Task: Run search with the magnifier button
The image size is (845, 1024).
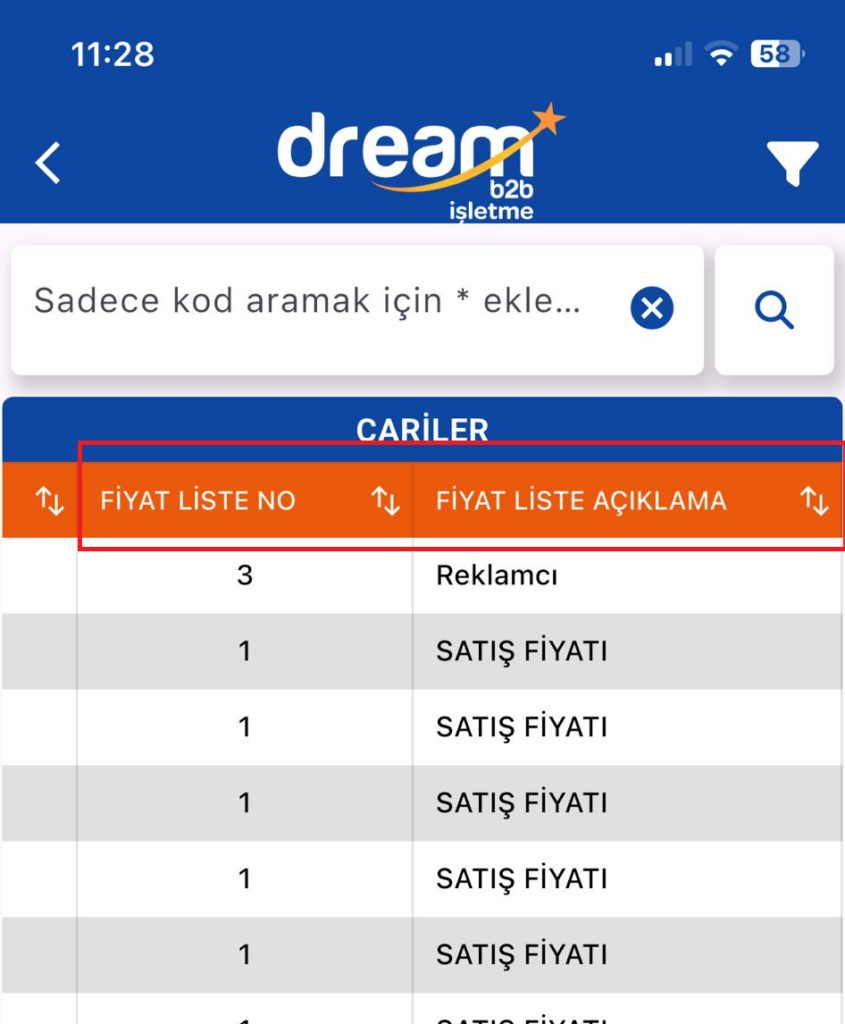Action: (774, 310)
